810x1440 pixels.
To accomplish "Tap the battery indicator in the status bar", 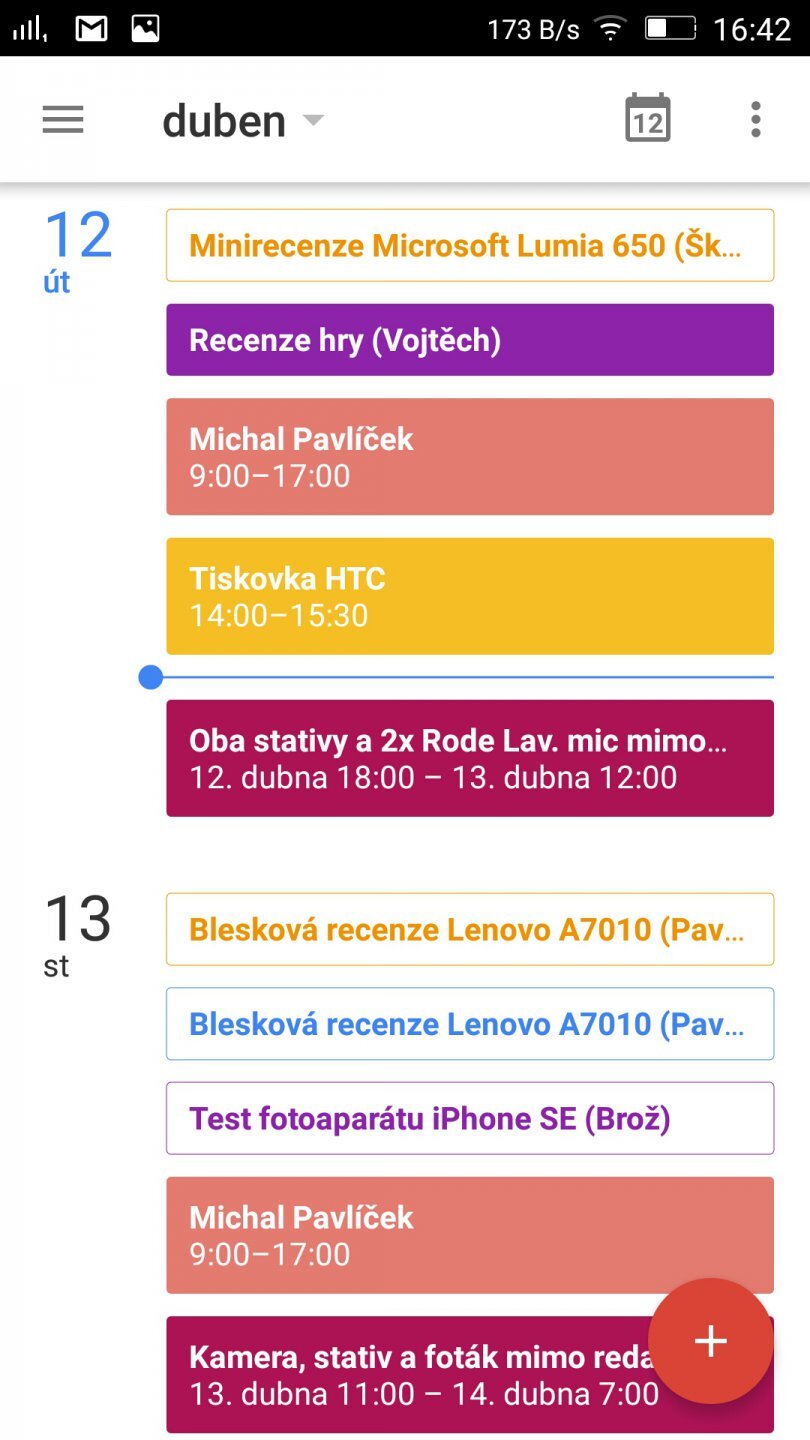I will (x=669, y=28).
